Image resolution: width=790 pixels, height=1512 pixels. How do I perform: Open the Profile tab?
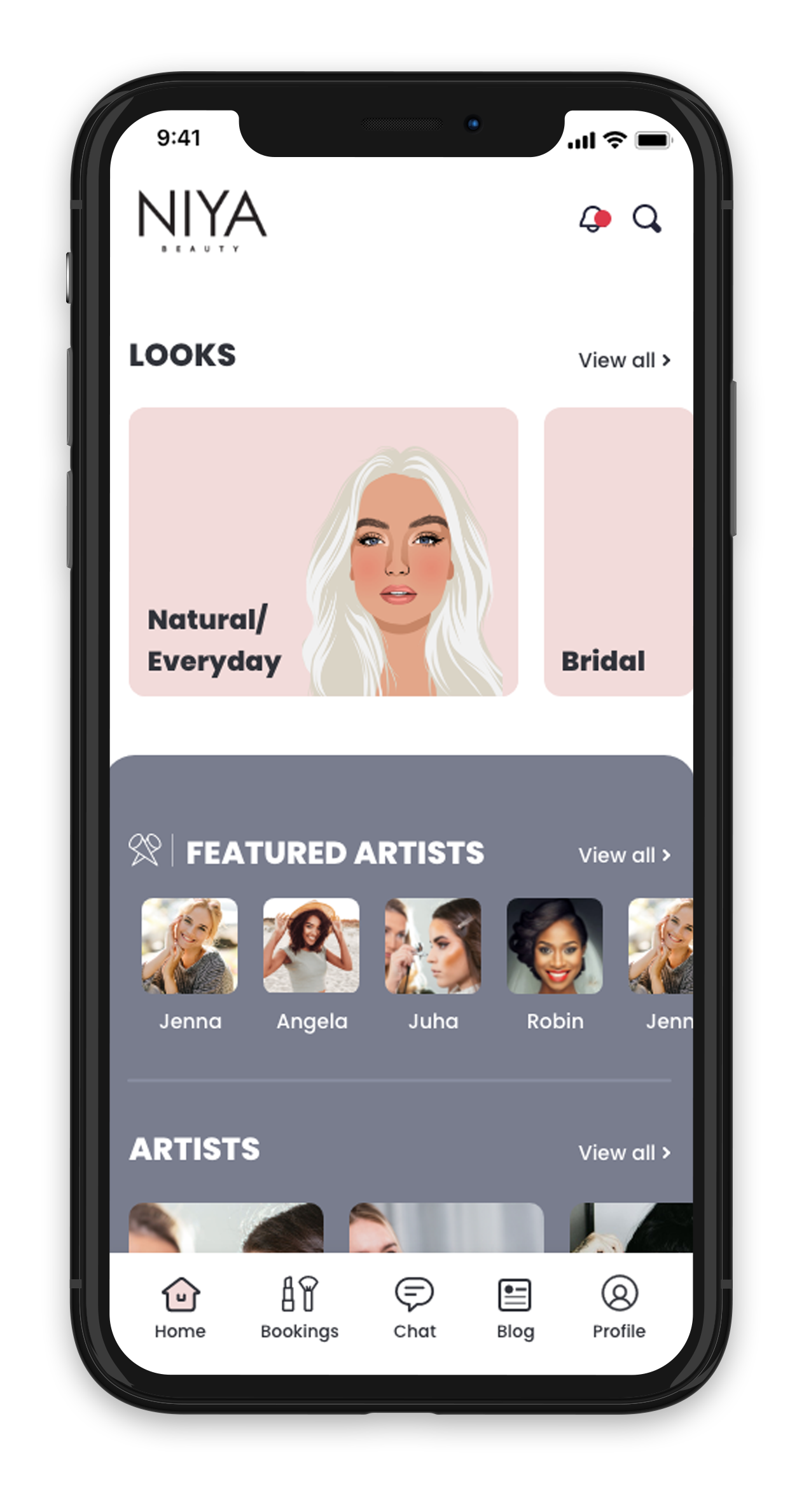pyautogui.click(x=619, y=1308)
